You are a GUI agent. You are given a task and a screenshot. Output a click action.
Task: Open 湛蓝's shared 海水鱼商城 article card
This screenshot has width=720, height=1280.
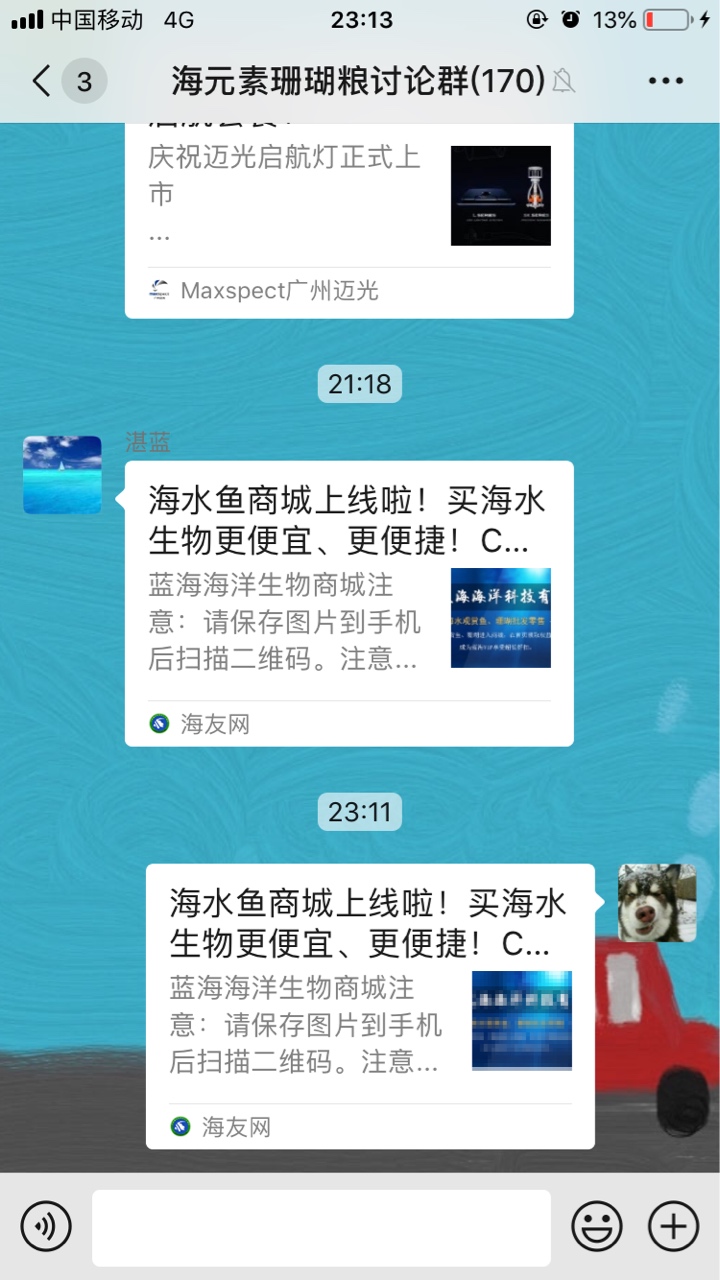click(x=349, y=600)
